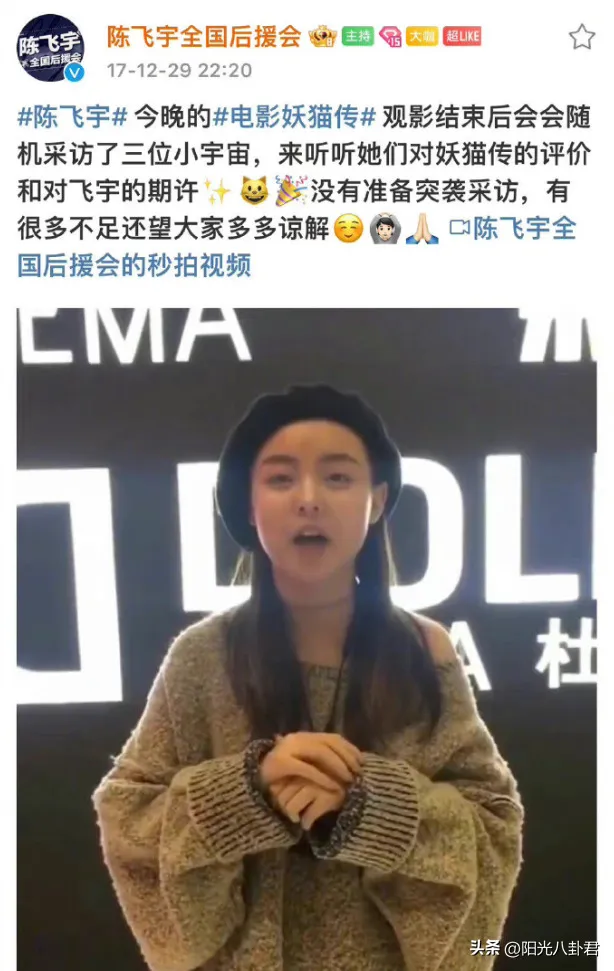Viewport: 614px width, 971px height.
Task: Tap the username 陈飞宇全国后援会
Action: 204,36
